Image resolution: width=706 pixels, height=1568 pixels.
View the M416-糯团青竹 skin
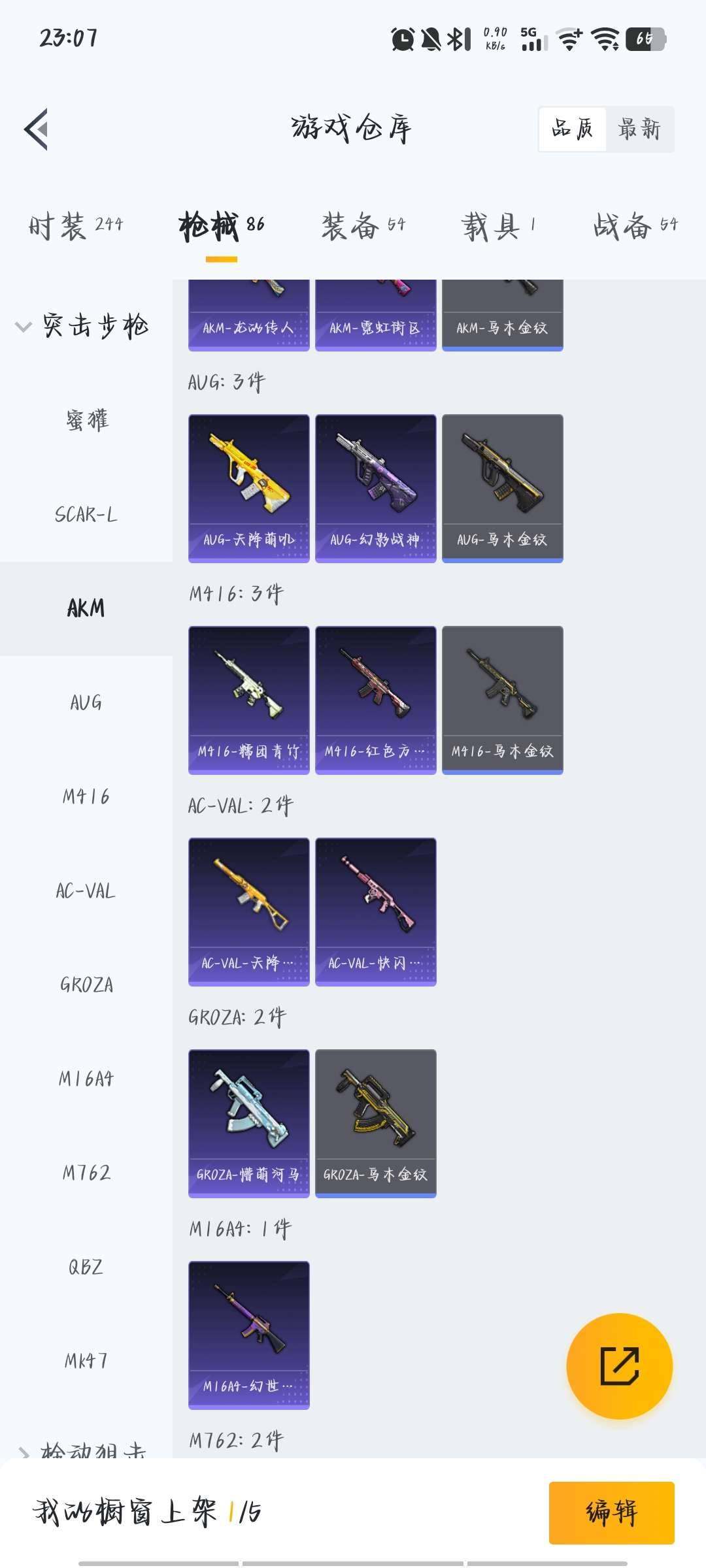point(248,699)
